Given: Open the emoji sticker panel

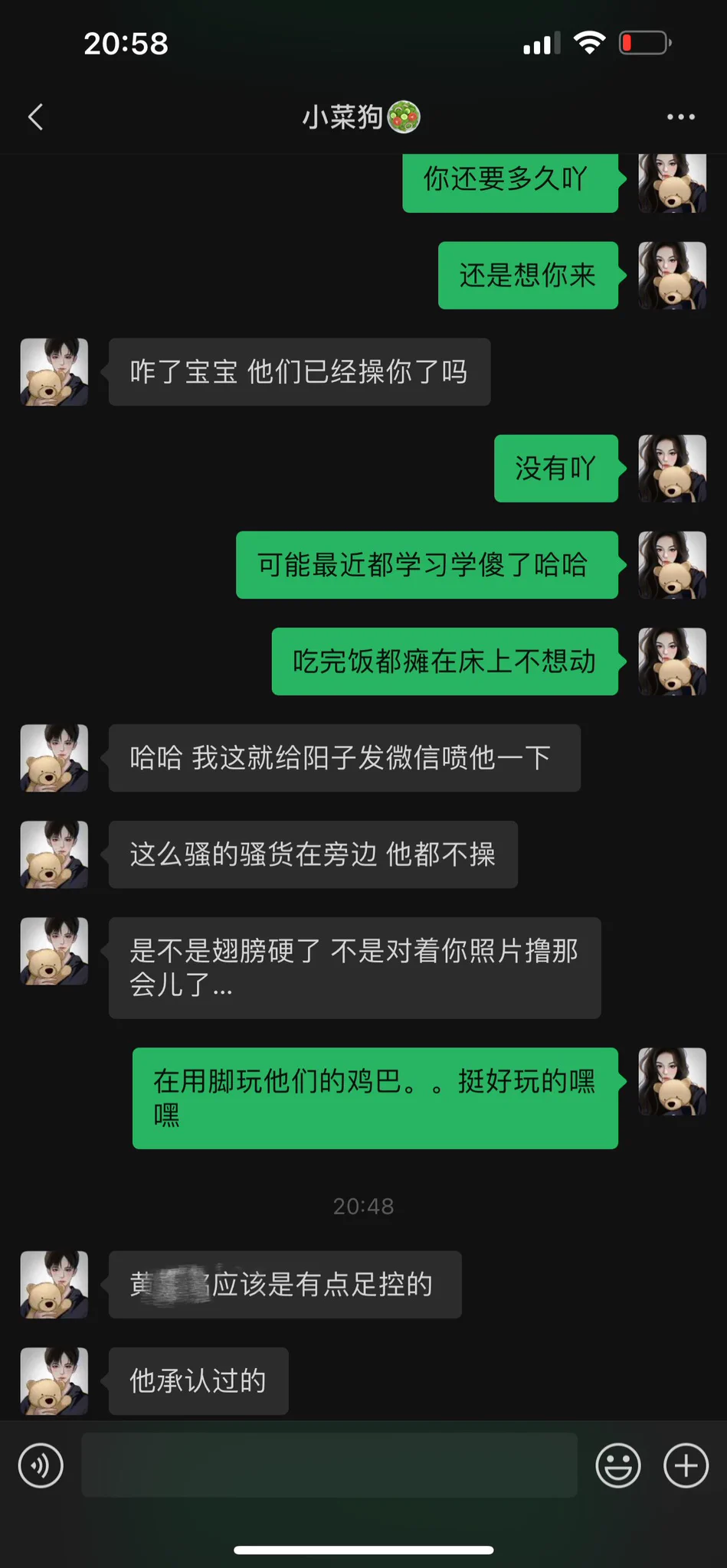Looking at the screenshot, I should 617,1465.
